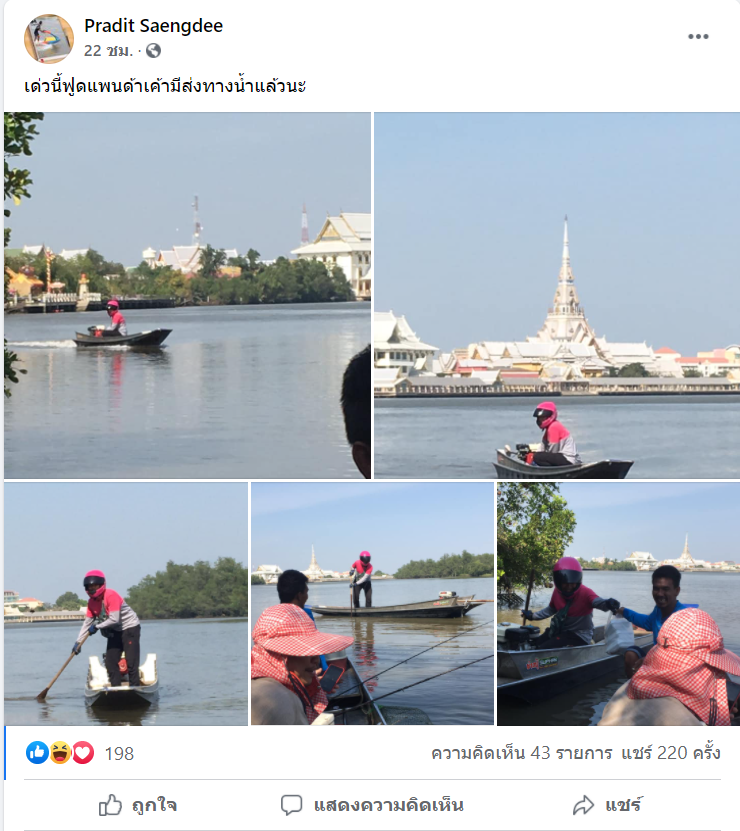Open the photo of rider paddling boat
The height and width of the screenshot is (831, 740).
[x=125, y=604]
